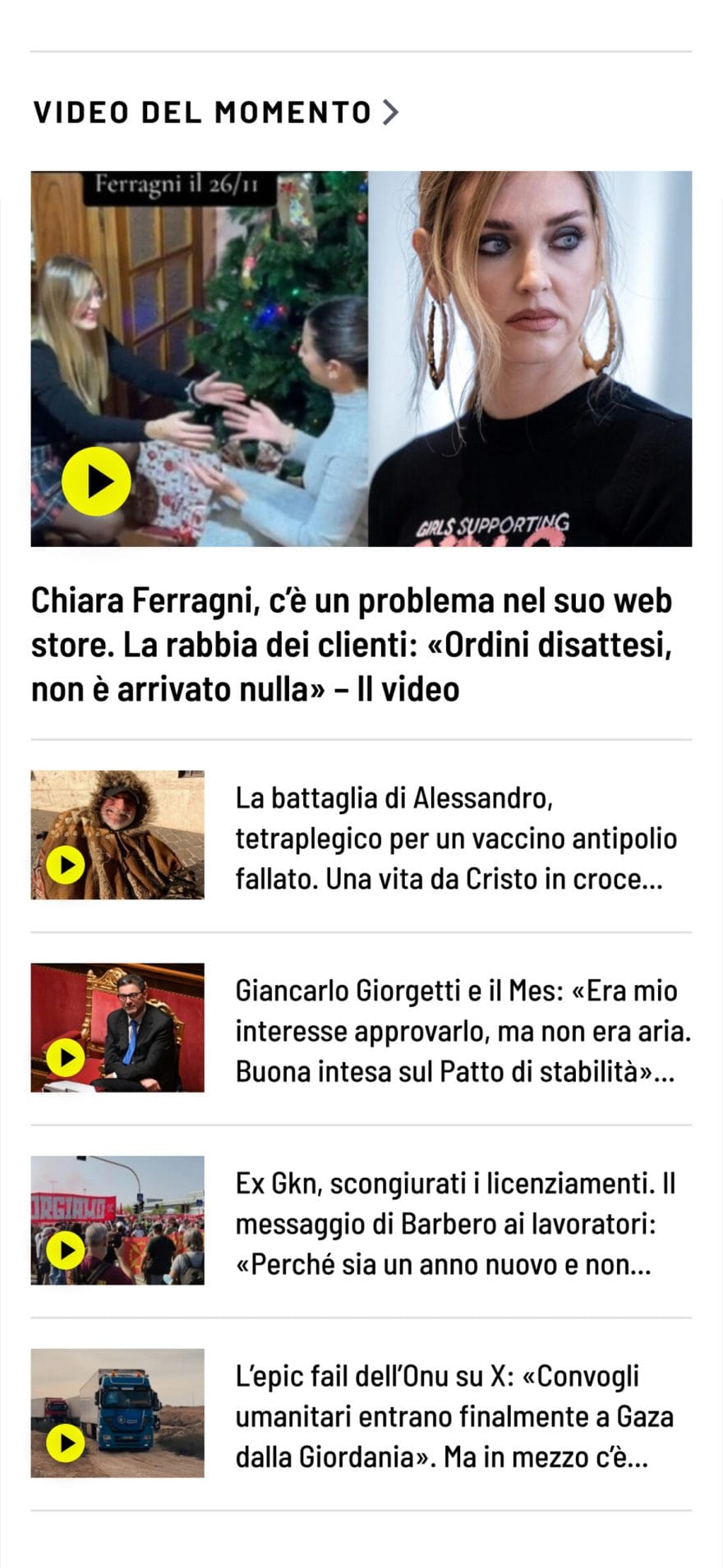Play the Giorgetti Senate video

[67, 1057]
